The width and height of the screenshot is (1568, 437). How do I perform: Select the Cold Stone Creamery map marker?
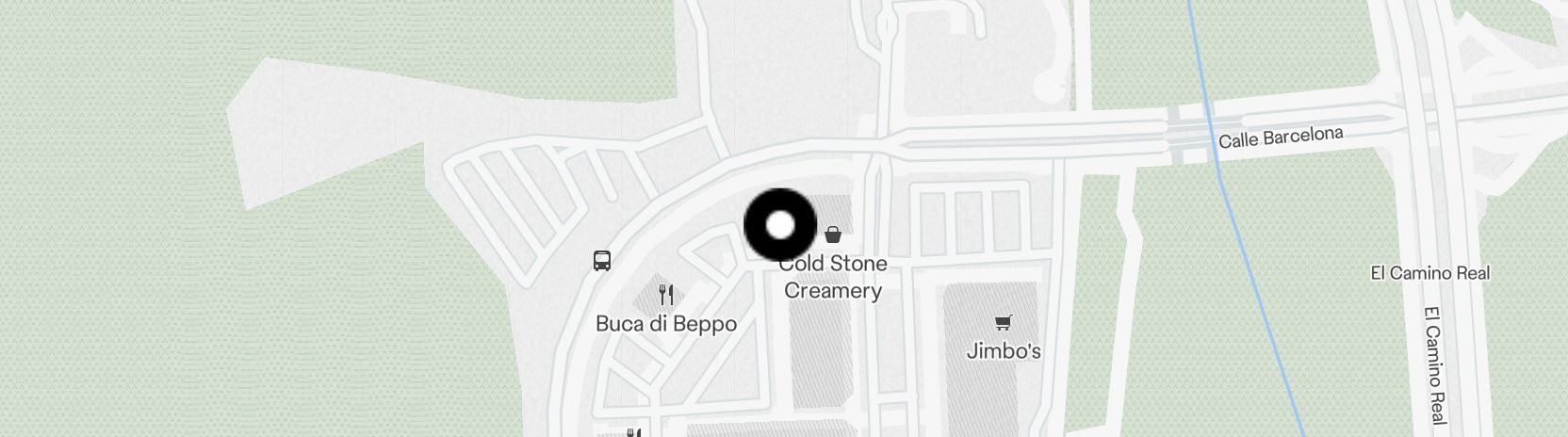pyautogui.click(x=833, y=235)
